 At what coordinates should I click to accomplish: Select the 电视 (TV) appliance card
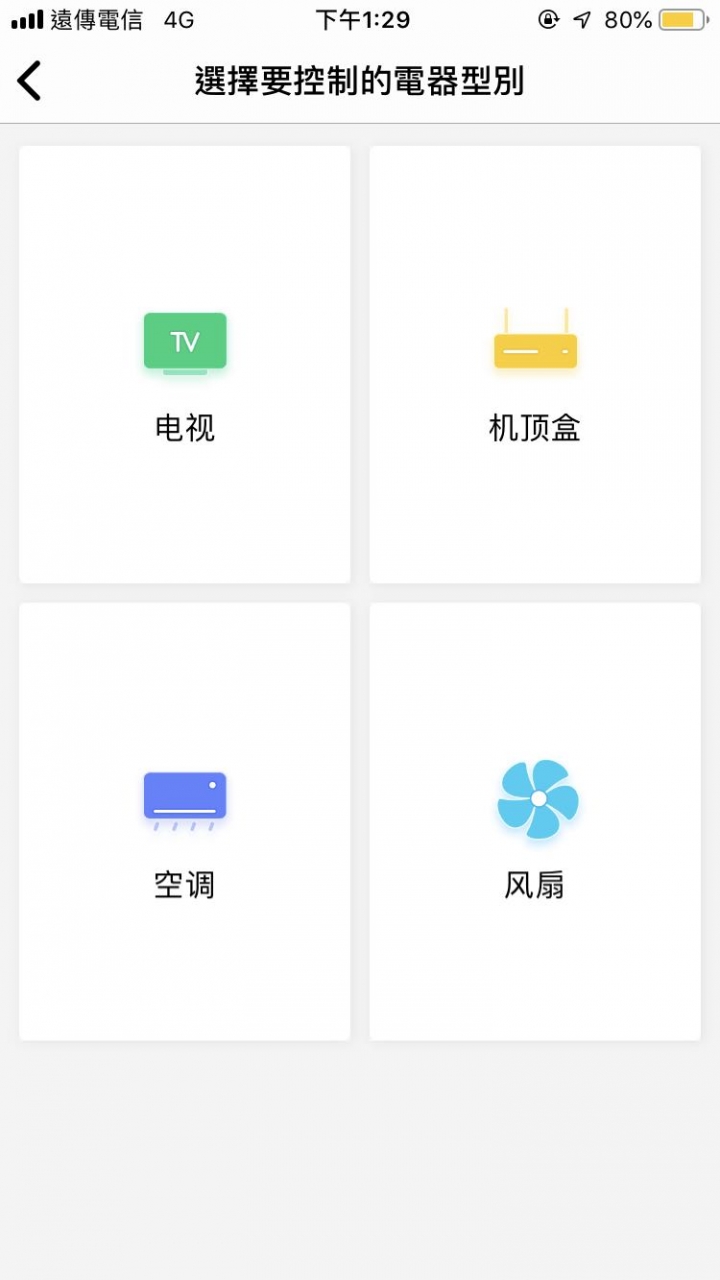point(185,365)
